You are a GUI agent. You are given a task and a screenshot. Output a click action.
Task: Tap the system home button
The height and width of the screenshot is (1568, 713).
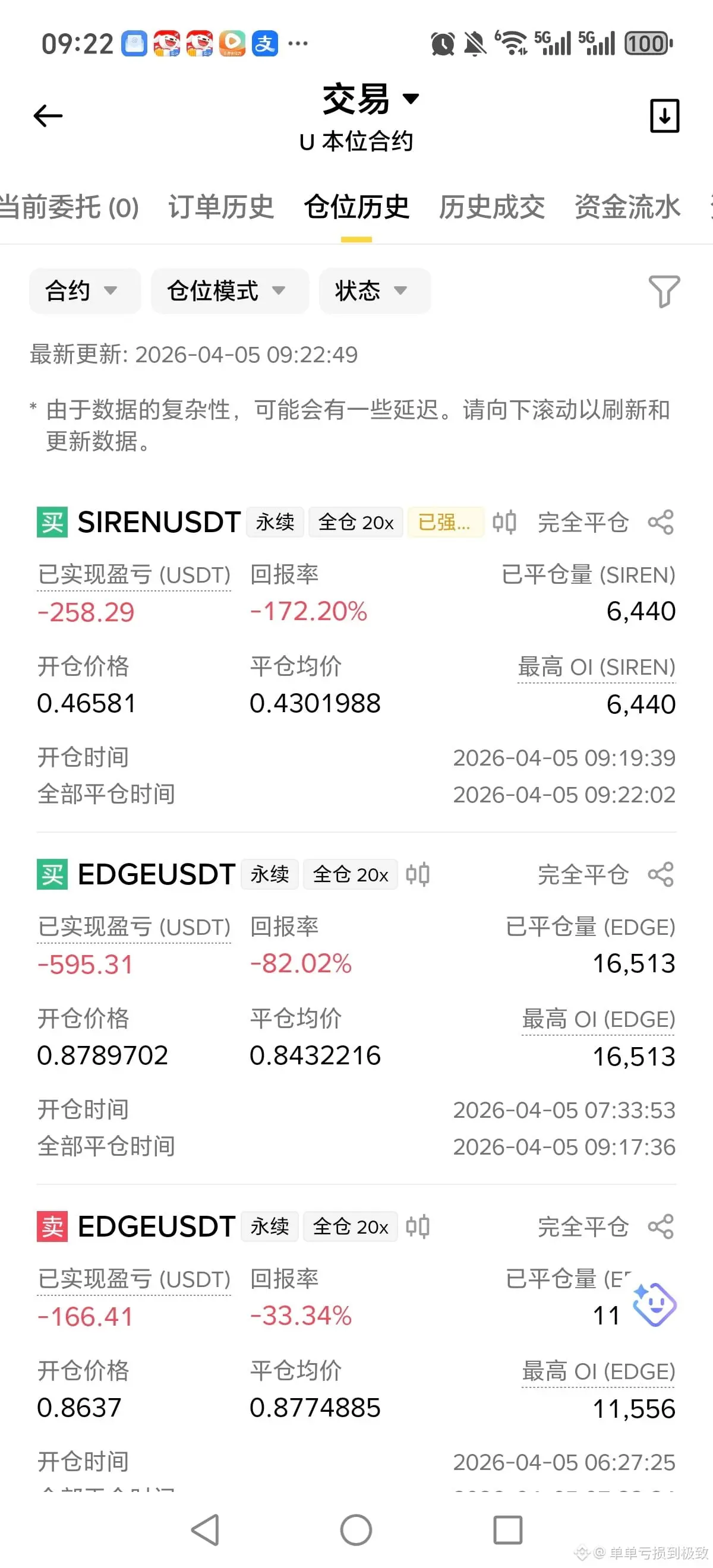[356, 1529]
